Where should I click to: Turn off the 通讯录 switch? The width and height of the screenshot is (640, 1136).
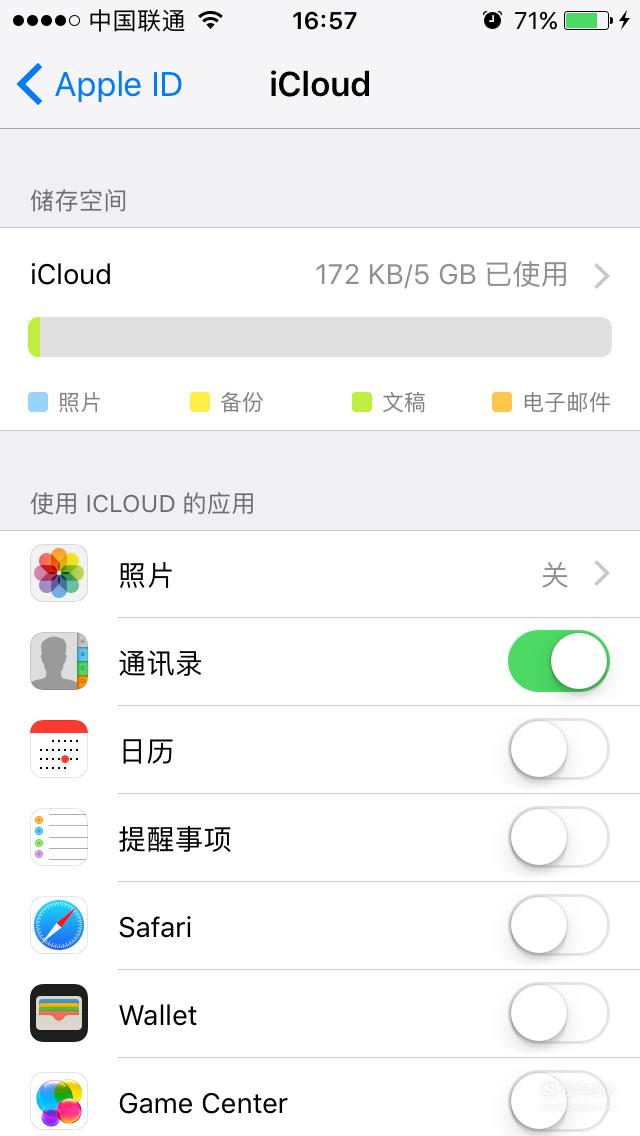(559, 661)
